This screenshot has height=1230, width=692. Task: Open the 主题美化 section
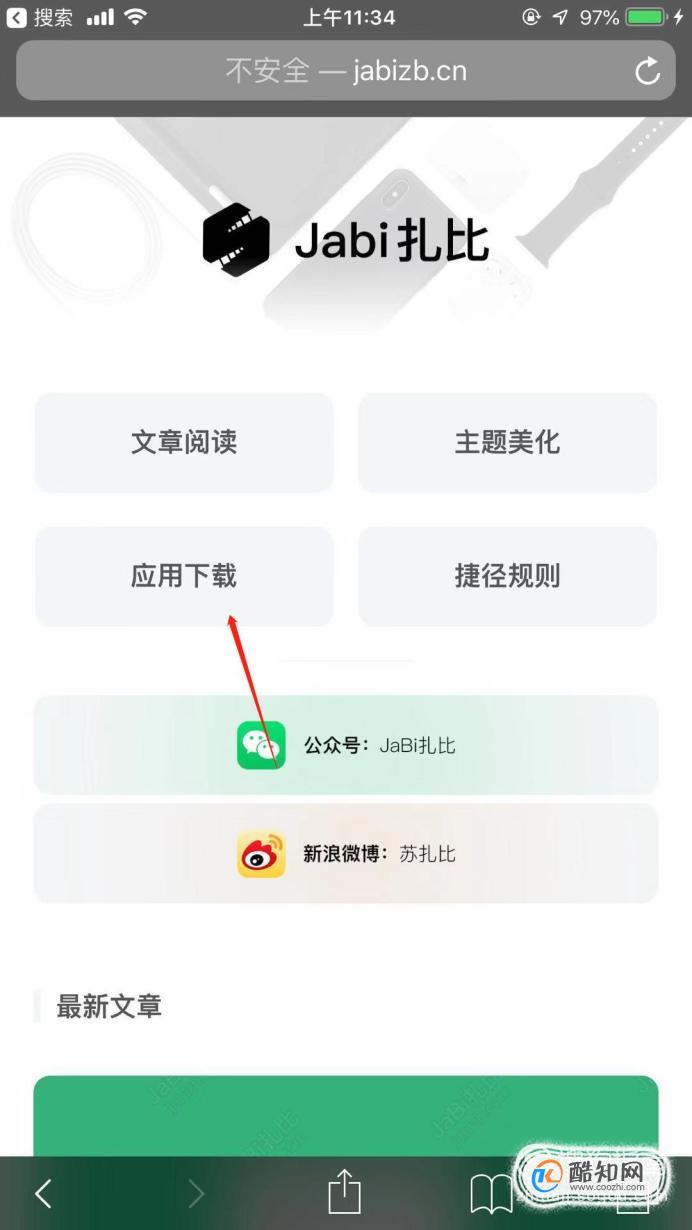click(507, 442)
